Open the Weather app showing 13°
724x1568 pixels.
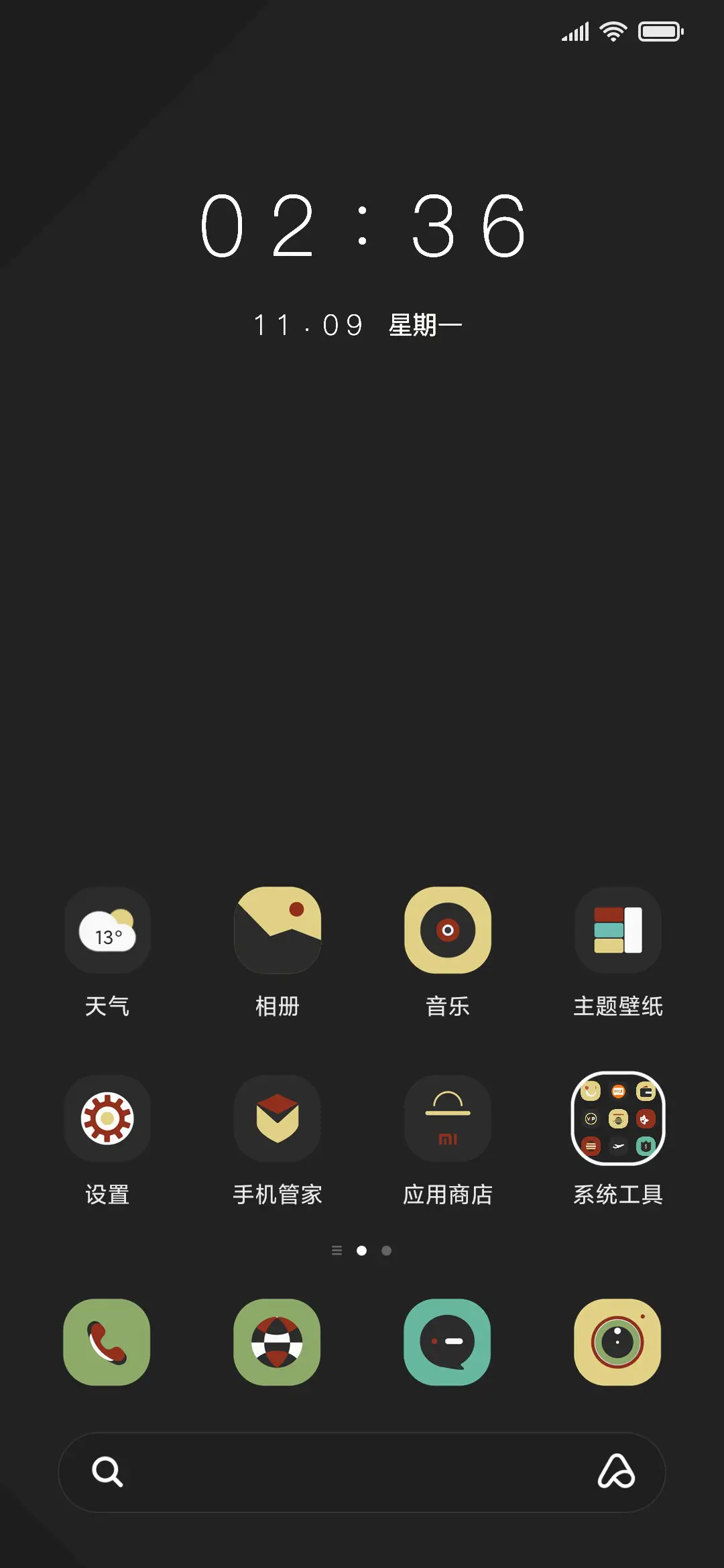point(107,931)
